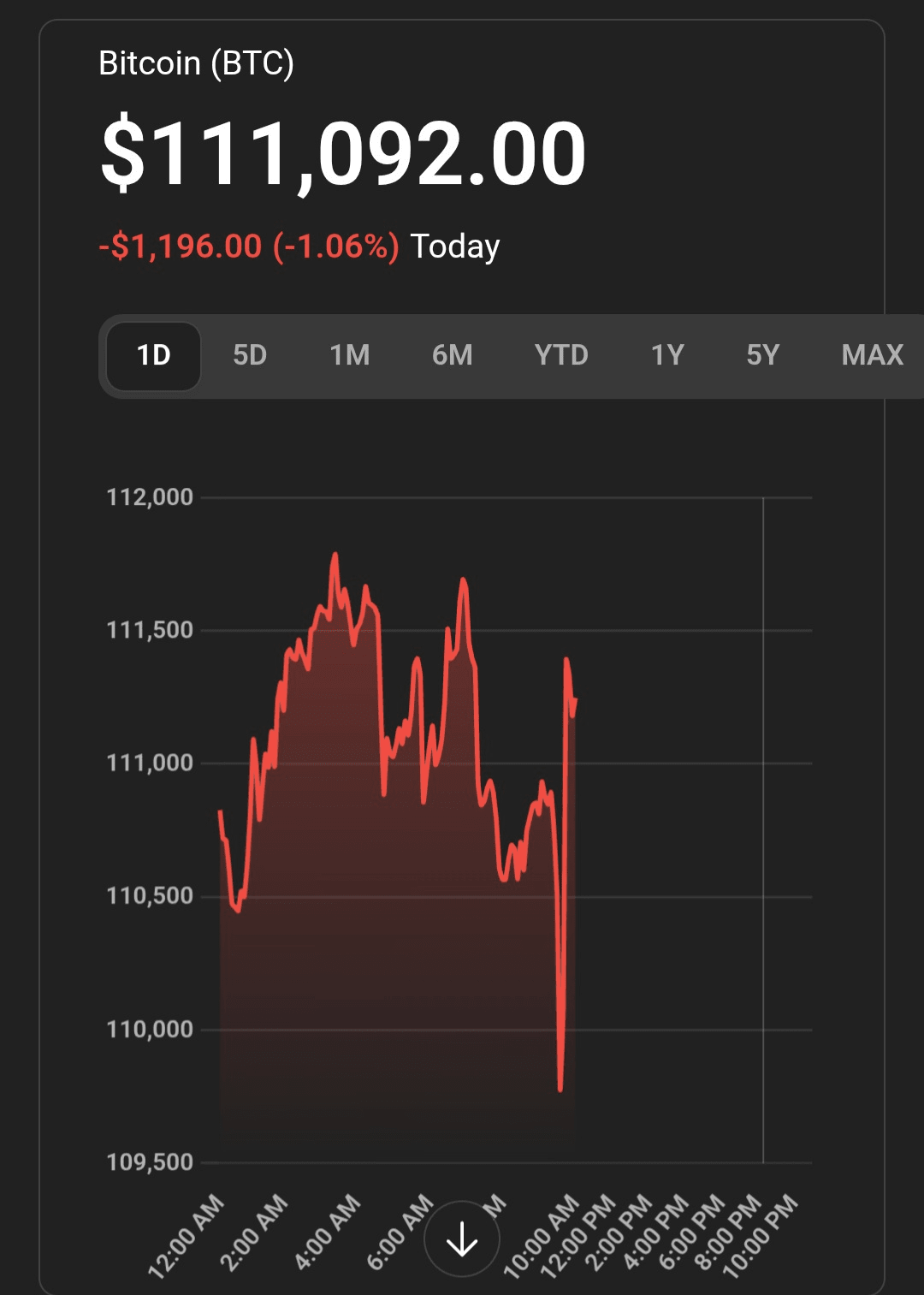Select the 1D time range

[x=154, y=355]
